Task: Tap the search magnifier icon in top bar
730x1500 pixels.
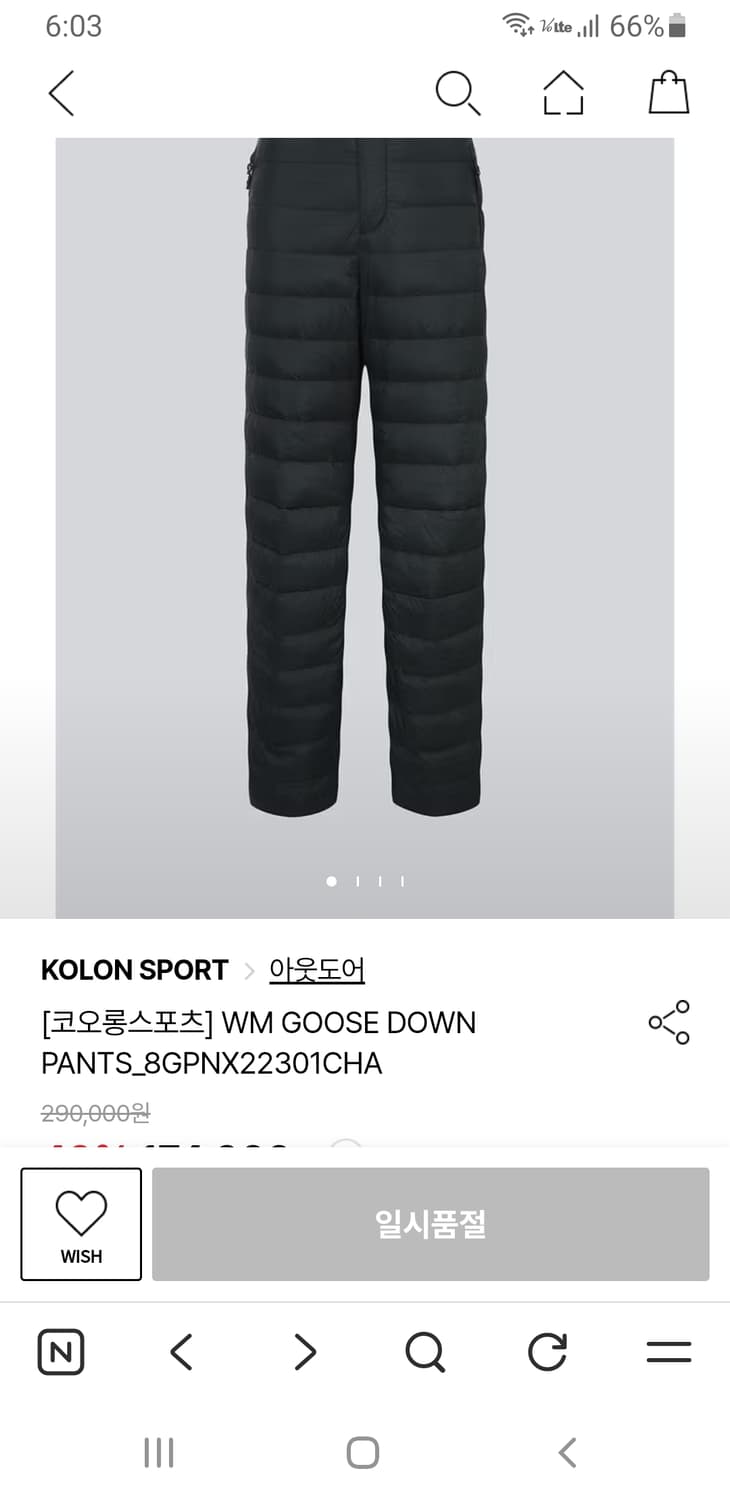Action: 458,92
